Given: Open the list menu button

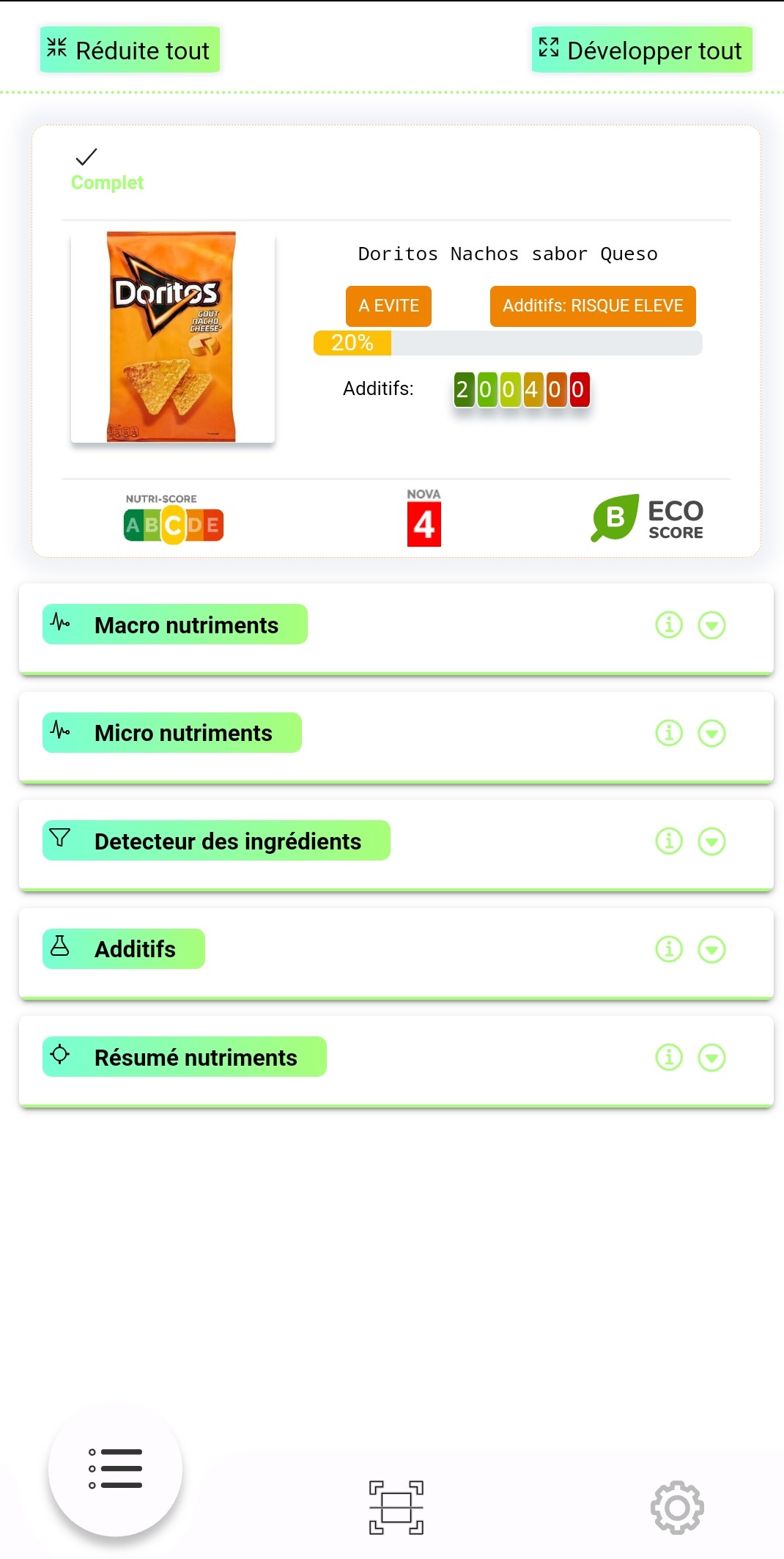Looking at the screenshot, I should click(x=115, y=1469).
